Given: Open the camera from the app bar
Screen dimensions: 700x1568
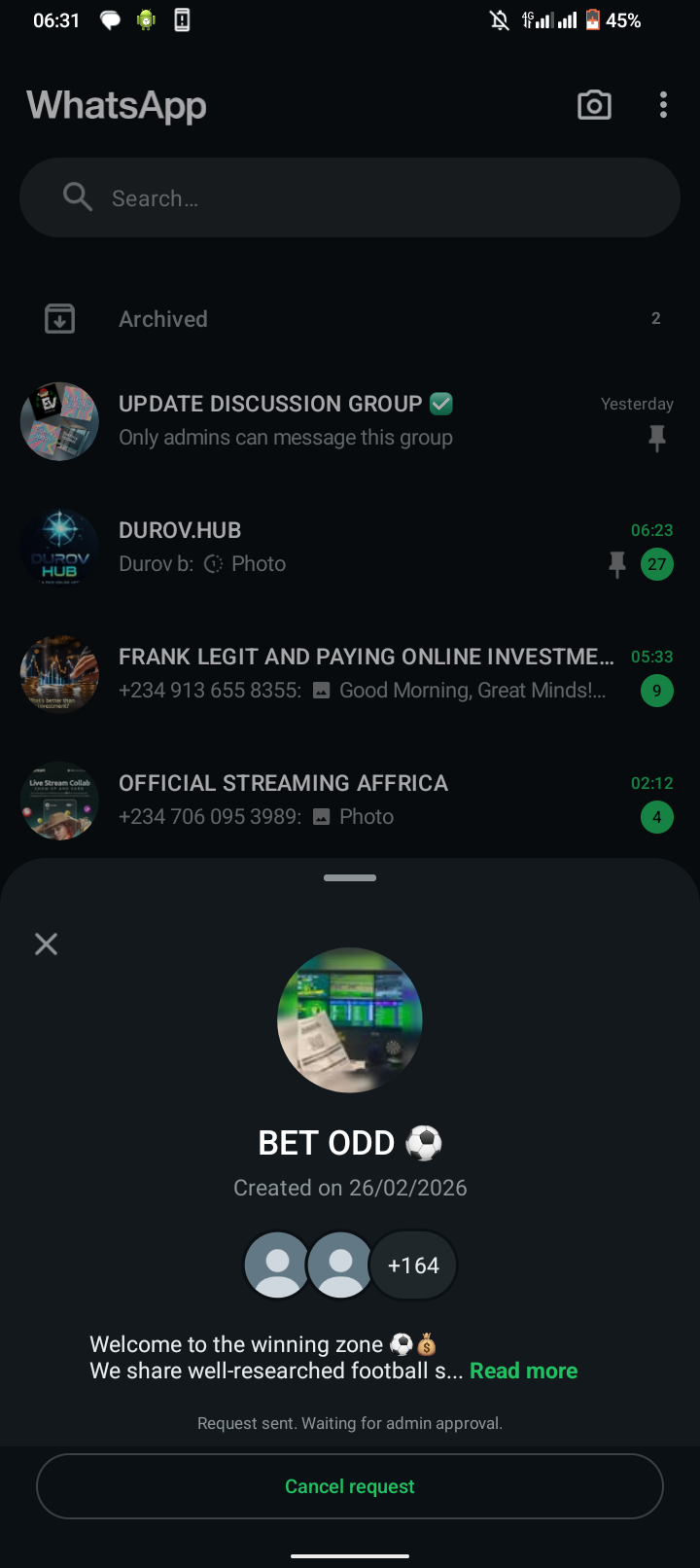Looking at the screenshot, I should 594,105.
